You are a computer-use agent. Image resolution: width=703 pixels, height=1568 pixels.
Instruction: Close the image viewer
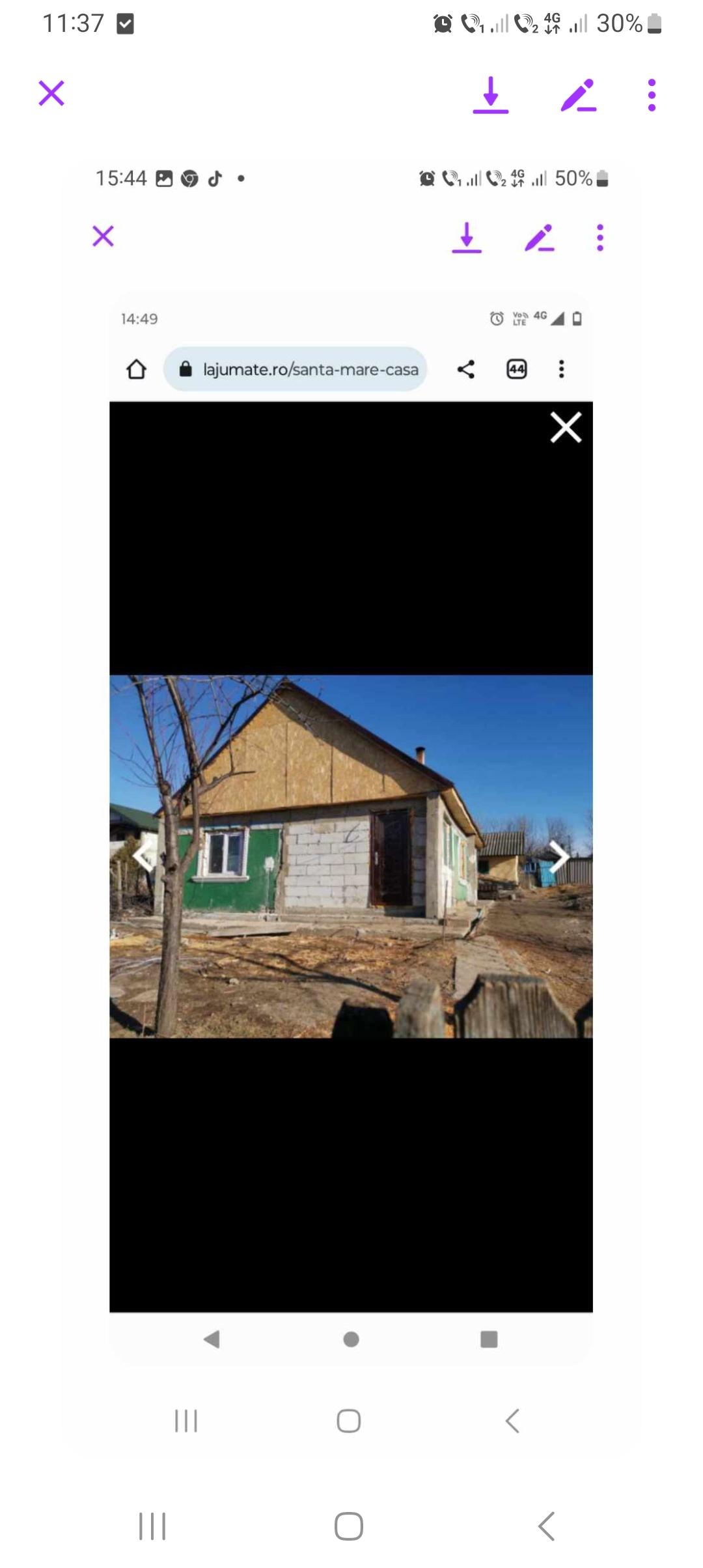click(51, 93)
